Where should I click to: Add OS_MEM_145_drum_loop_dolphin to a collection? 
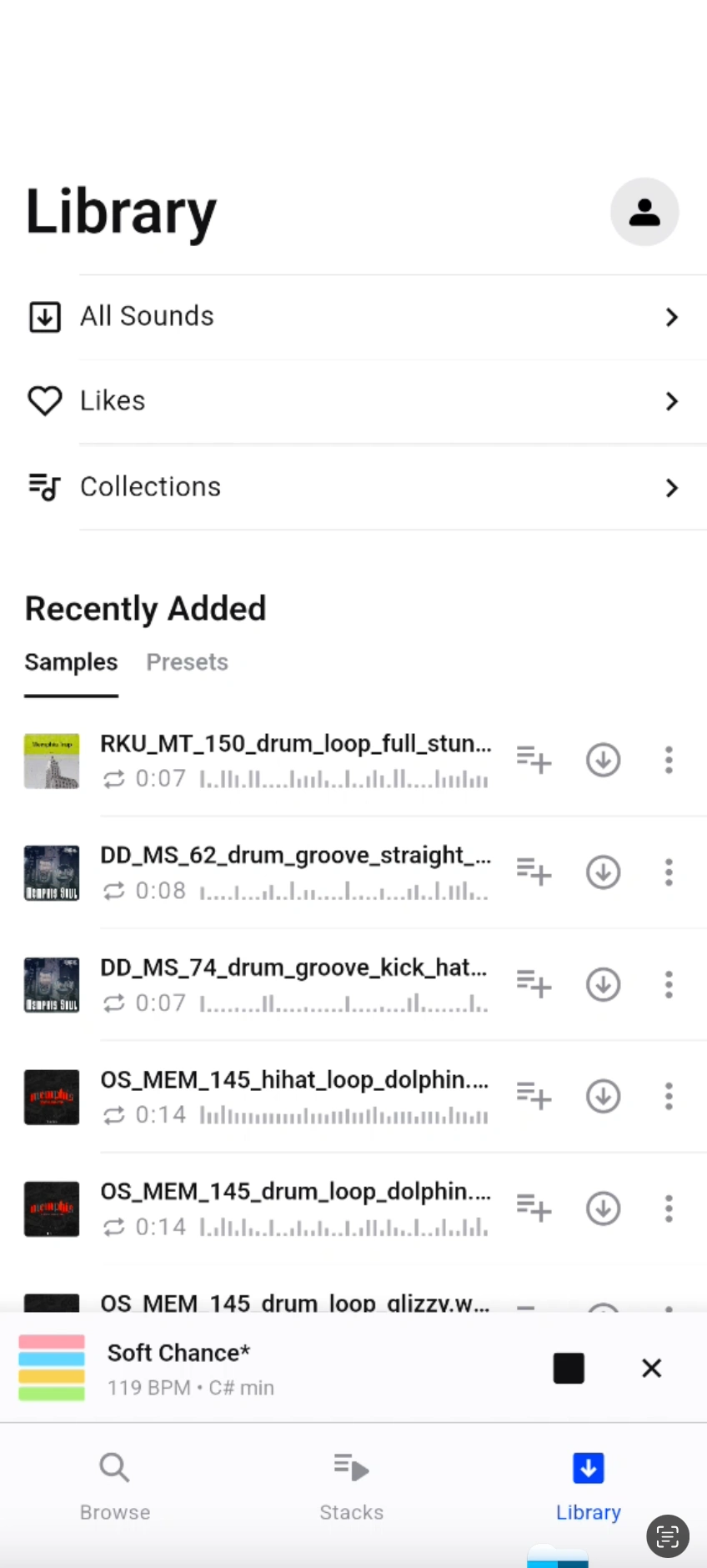click(534, 1208)
